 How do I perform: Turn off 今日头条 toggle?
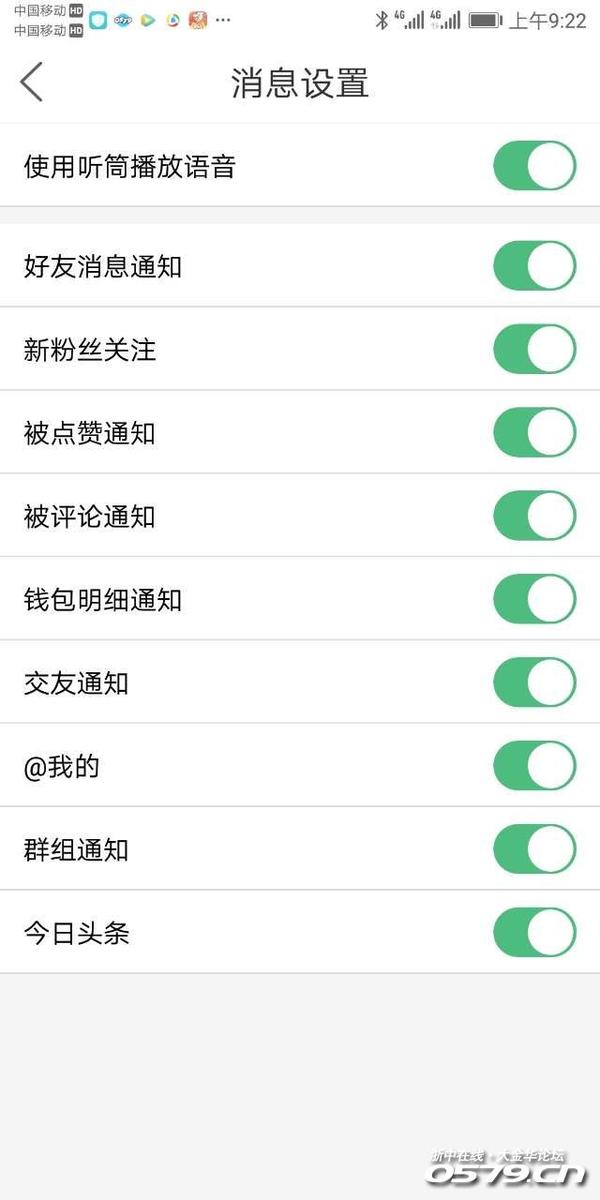[535, 933]
